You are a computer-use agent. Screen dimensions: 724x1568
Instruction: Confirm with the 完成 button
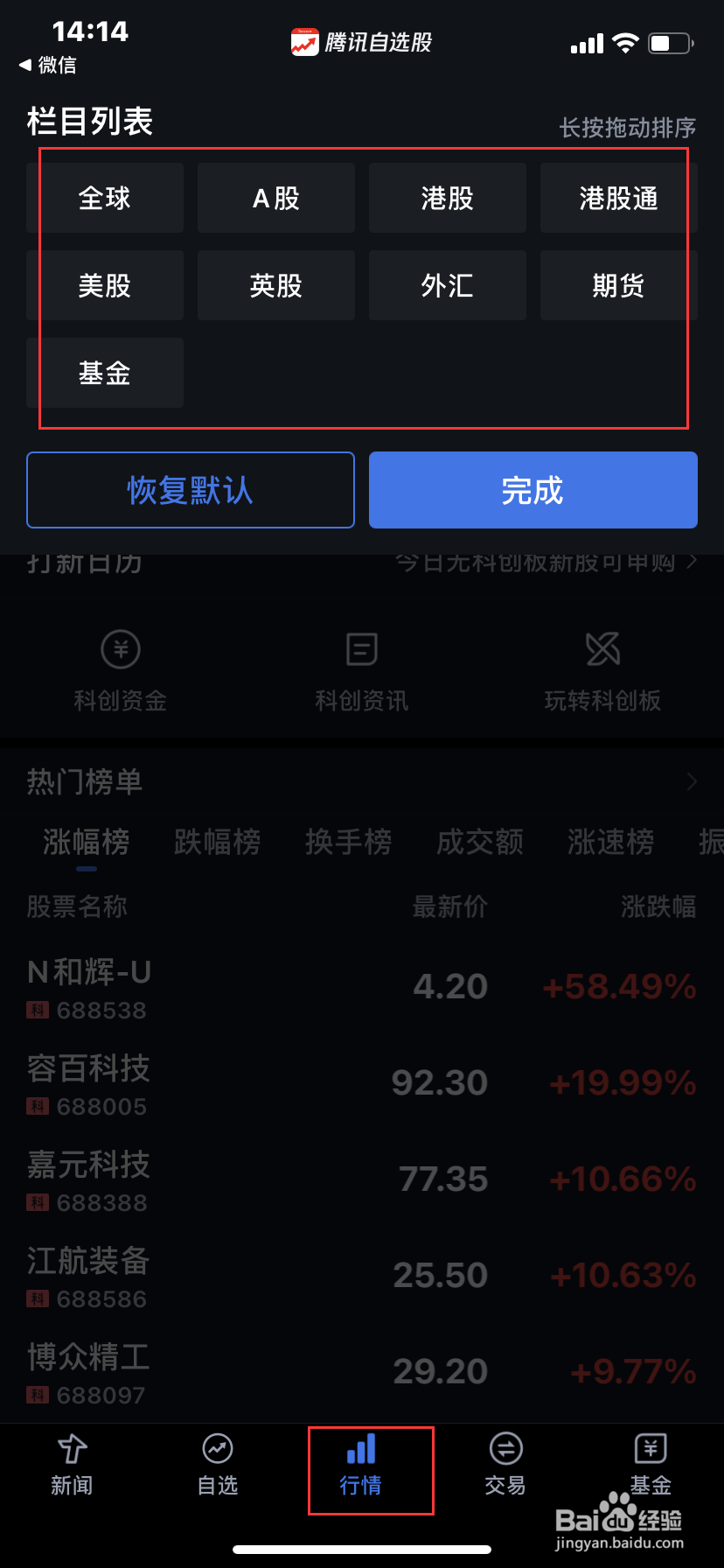point(533,489)
